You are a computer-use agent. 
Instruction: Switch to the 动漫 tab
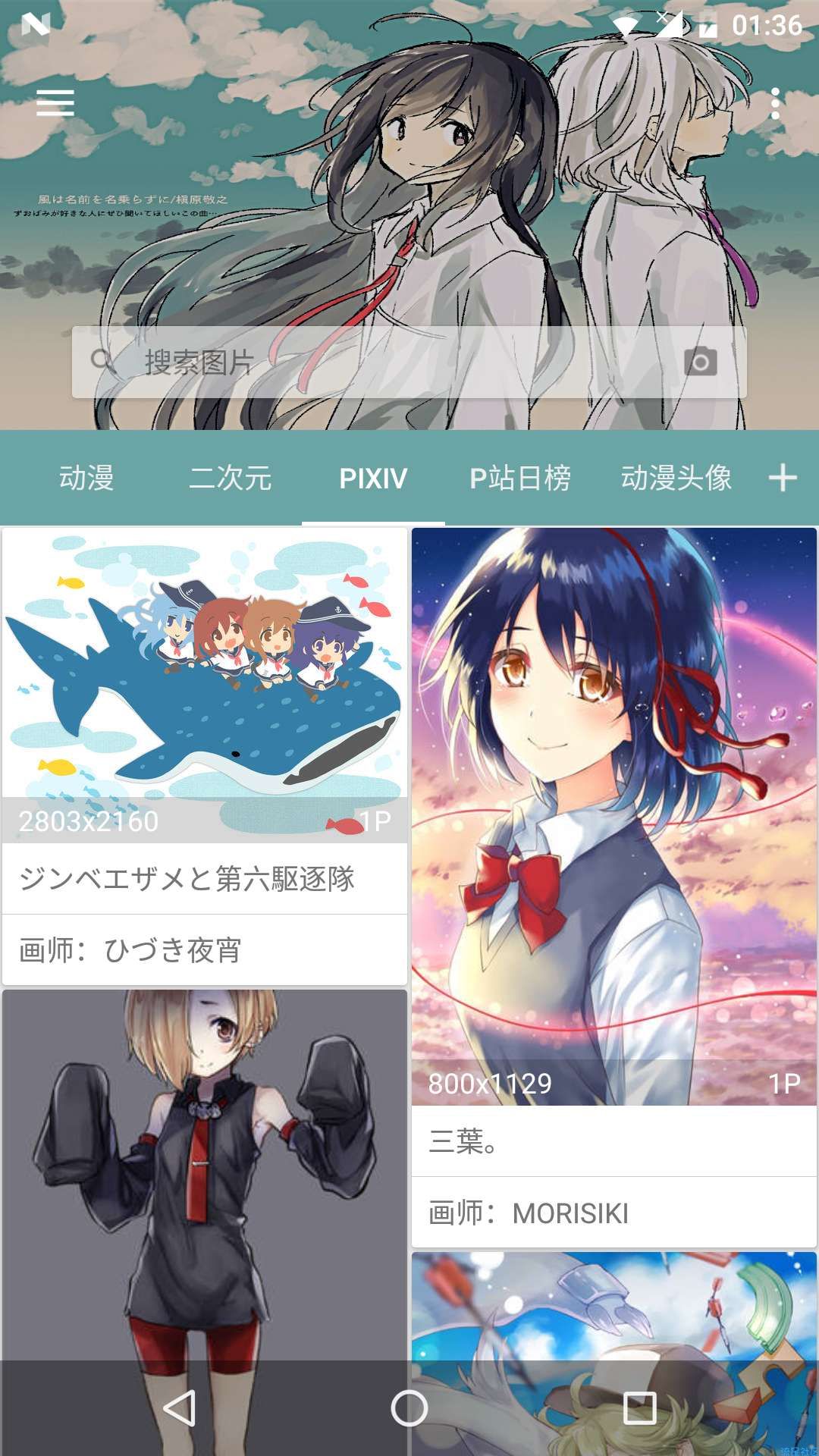point(86,479)
